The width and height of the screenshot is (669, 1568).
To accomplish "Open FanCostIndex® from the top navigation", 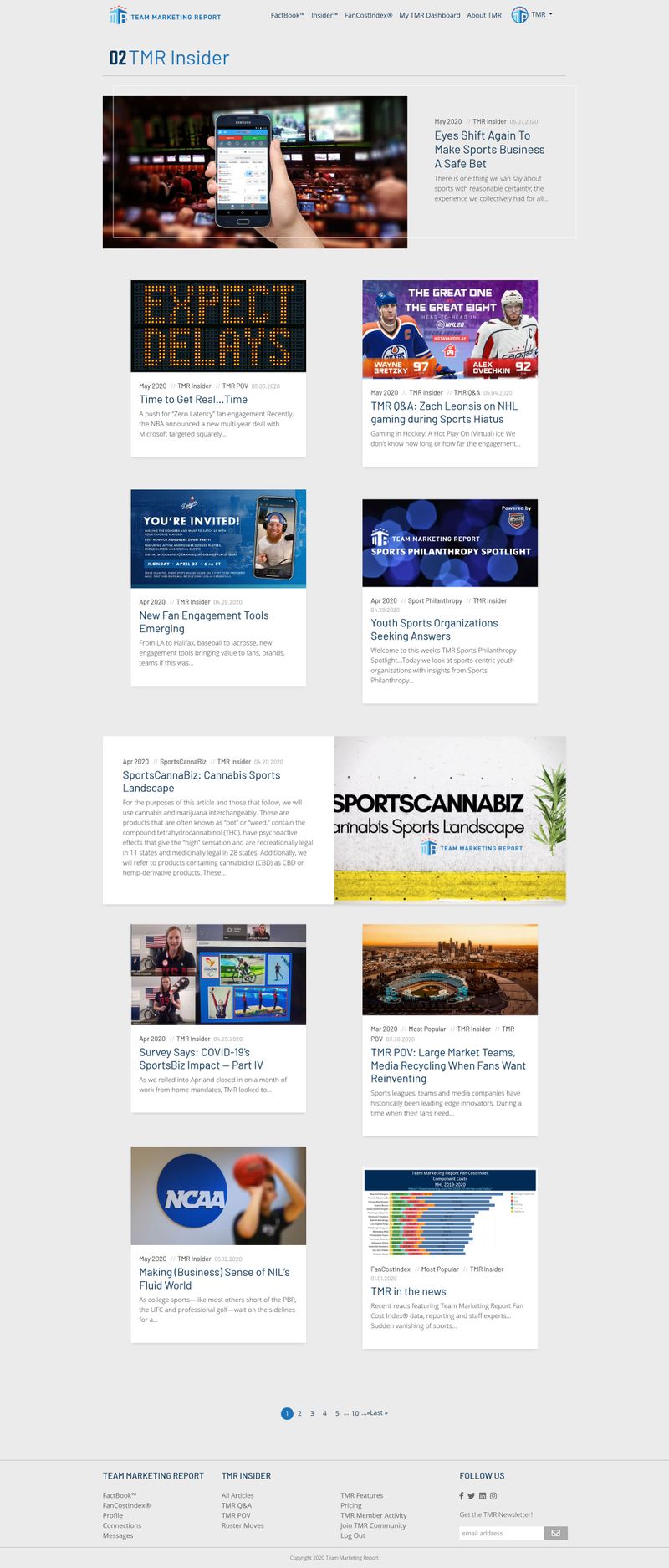I will pos(368,15).
